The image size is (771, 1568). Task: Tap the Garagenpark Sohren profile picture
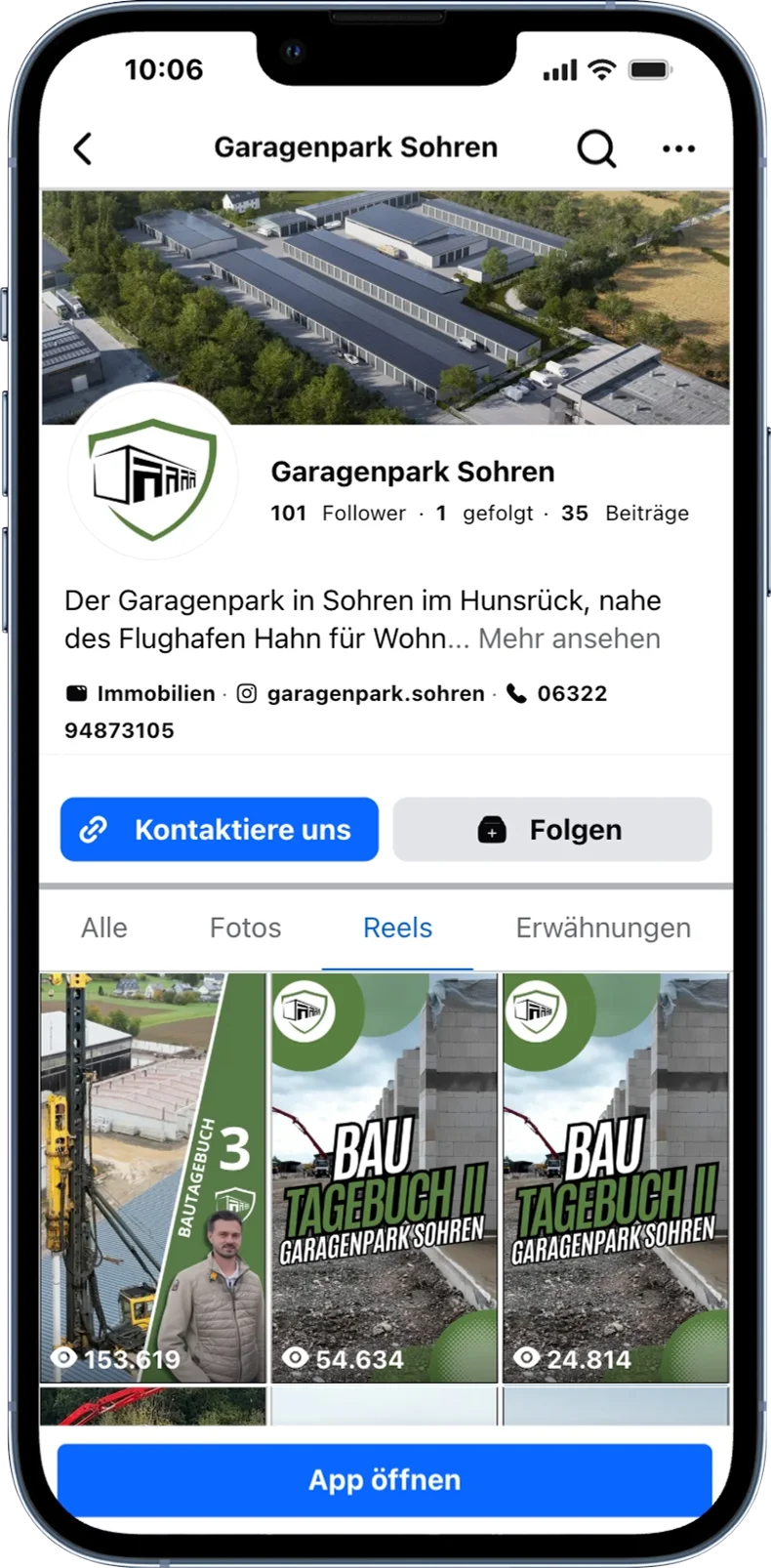pos(153,475)
